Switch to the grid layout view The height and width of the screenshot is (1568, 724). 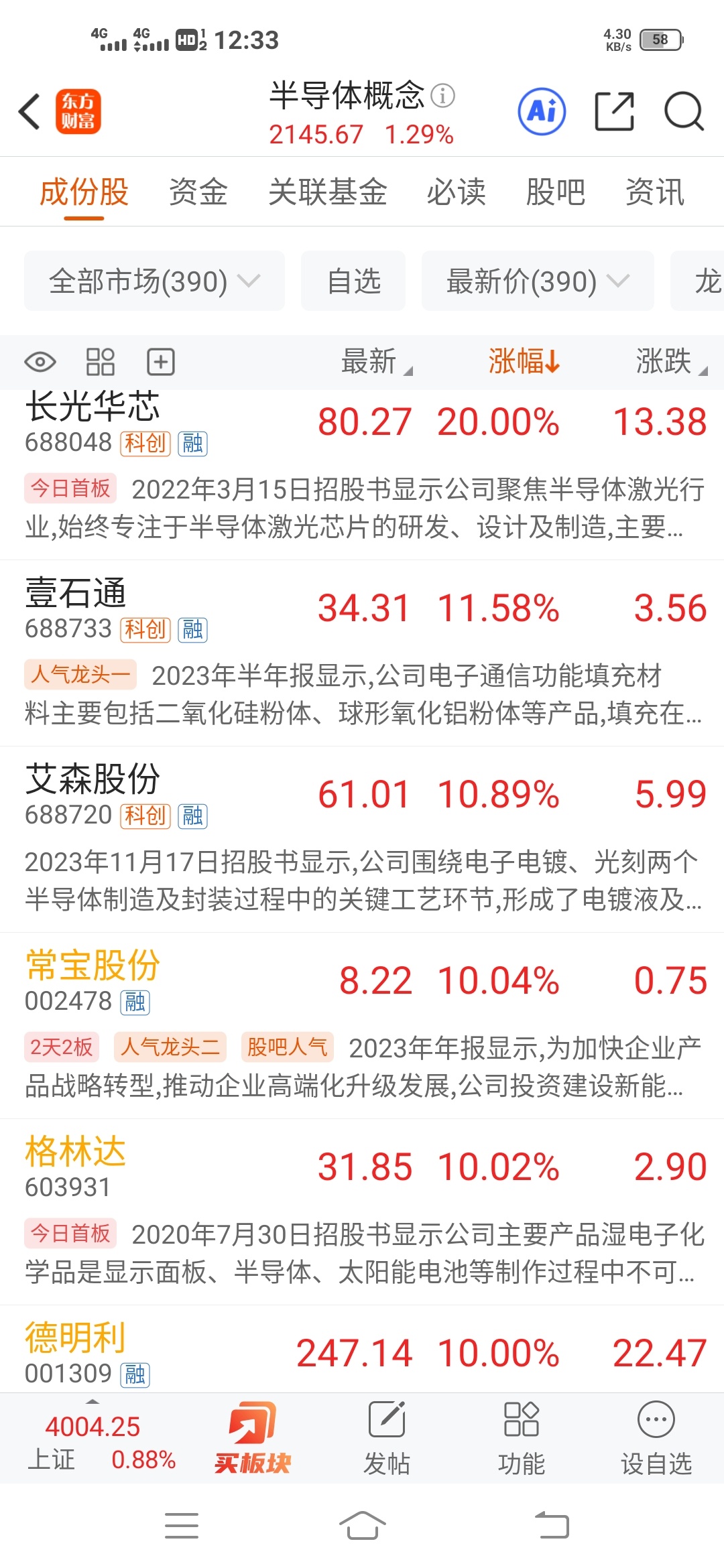click(101, 363)
